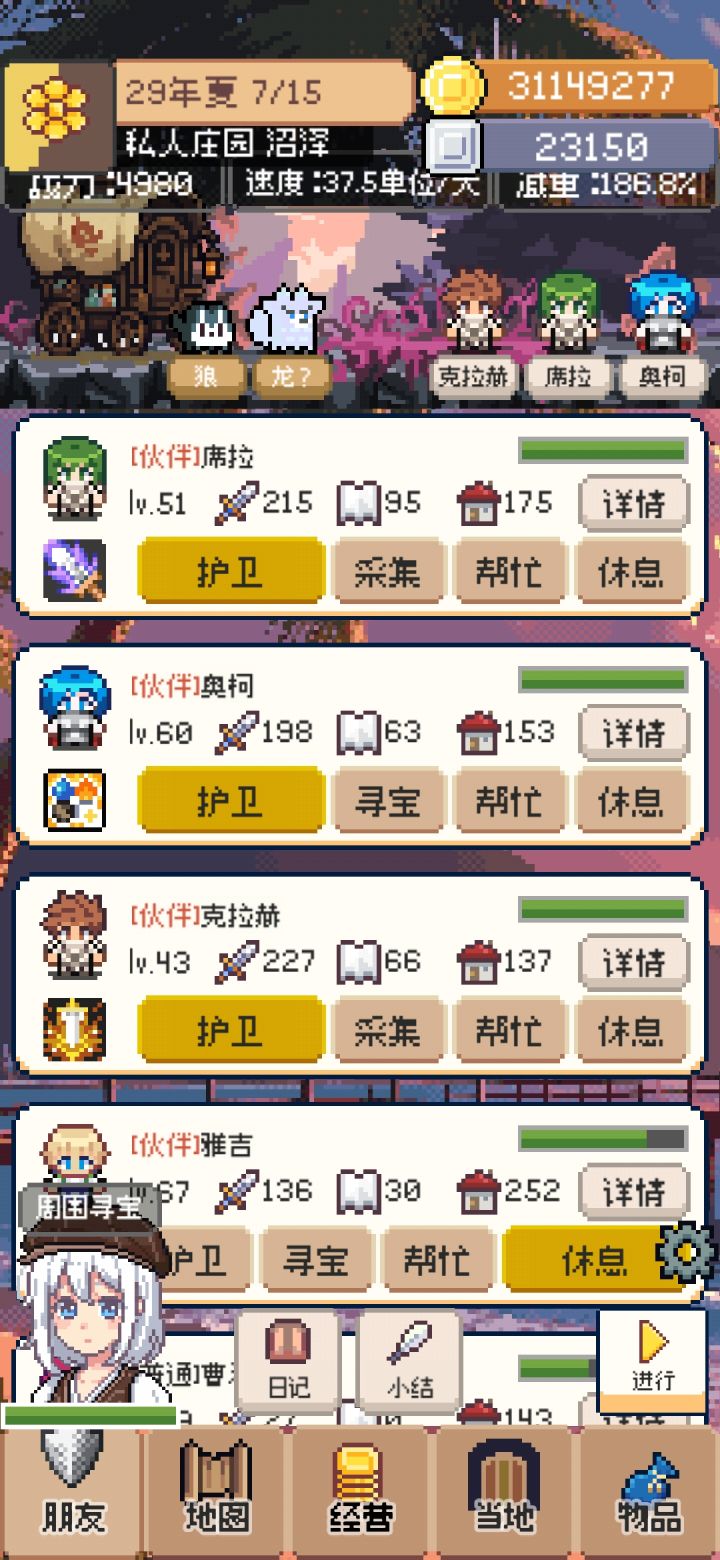This screenshot has height=1560, width=720.
Task: Expand 席拉's 详情 details panel
Action: [634, 503]
